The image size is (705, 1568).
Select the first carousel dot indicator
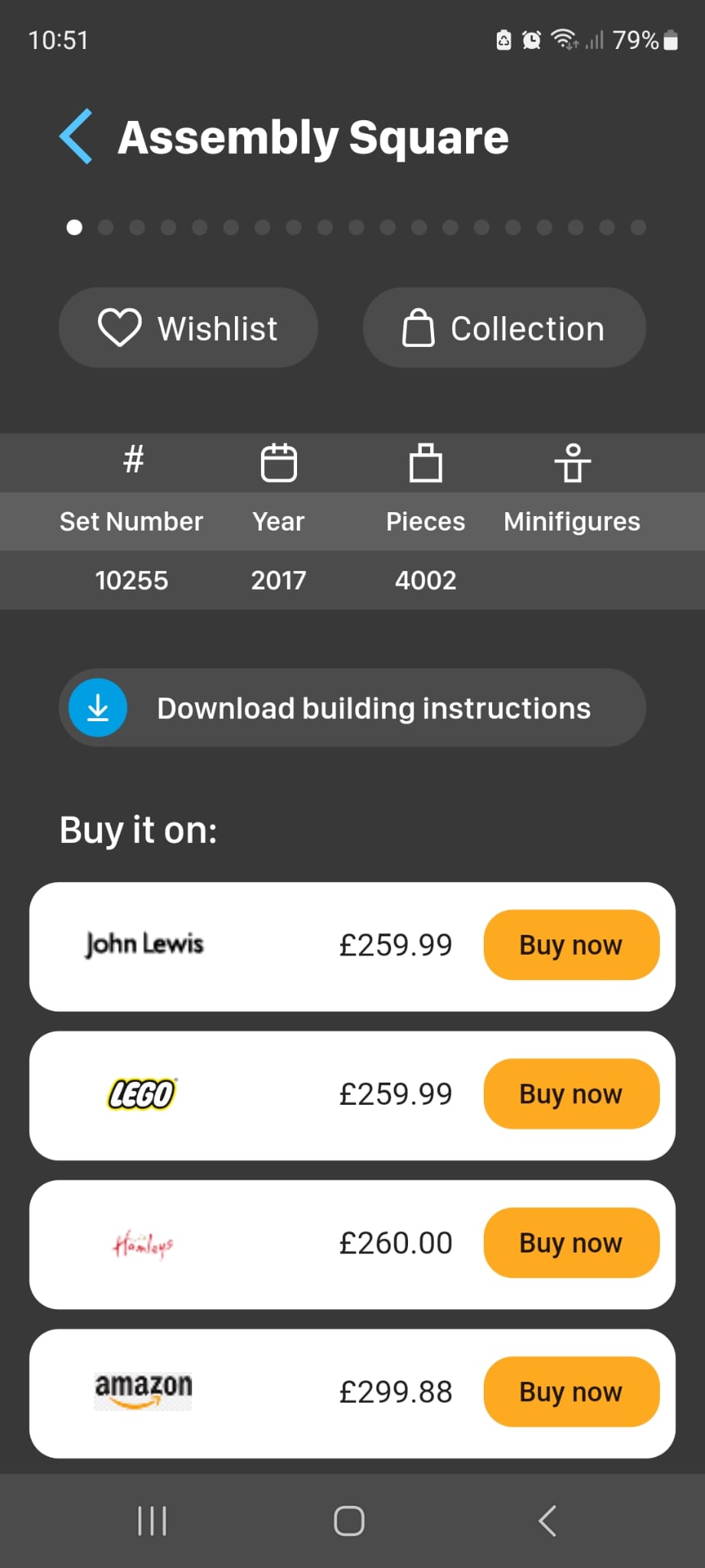pyautogui.click(x=74, y=227)
